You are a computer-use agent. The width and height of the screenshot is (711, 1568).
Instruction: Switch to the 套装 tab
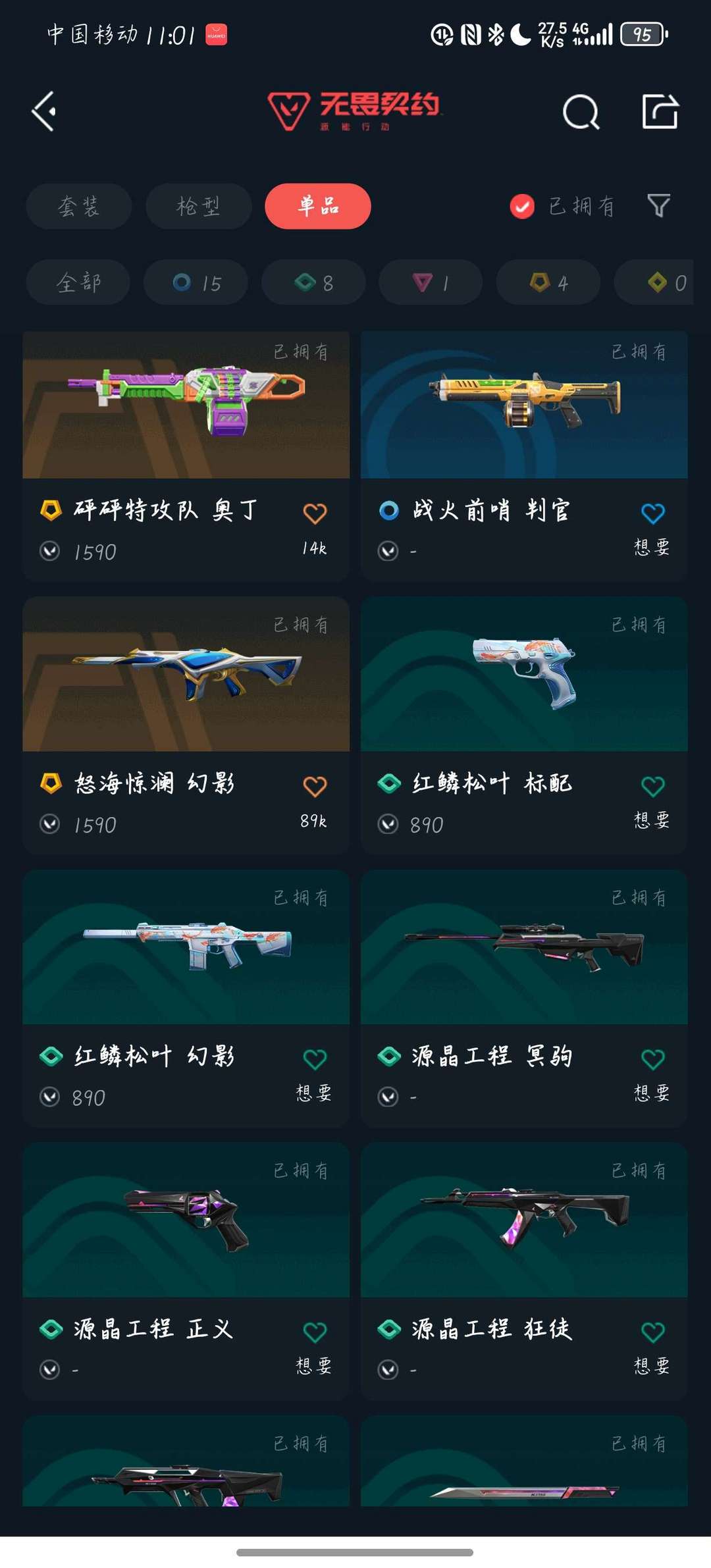pyautogui.click(x=78, y=206)
